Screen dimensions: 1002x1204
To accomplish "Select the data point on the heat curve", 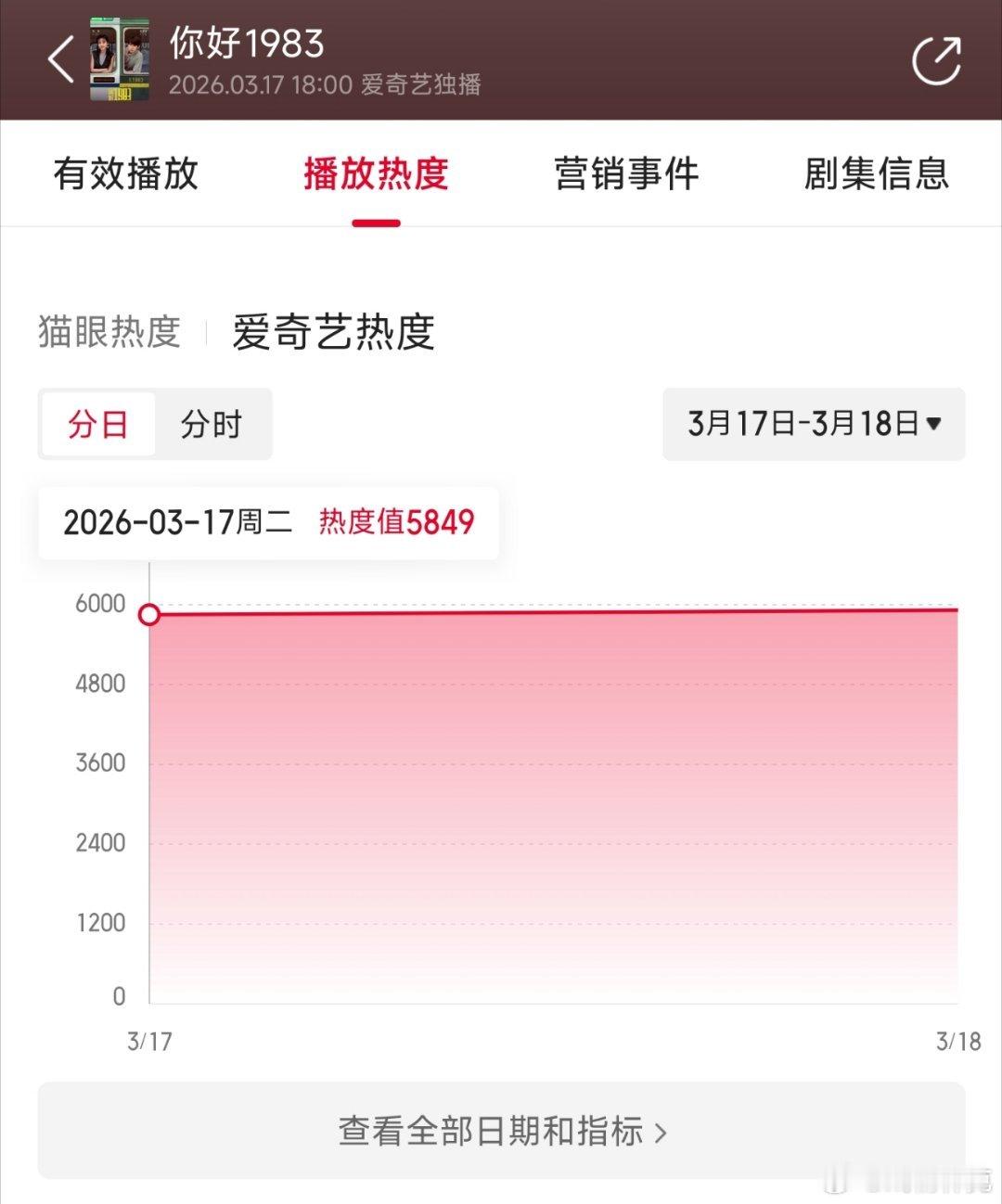I will tap(149, 614).
